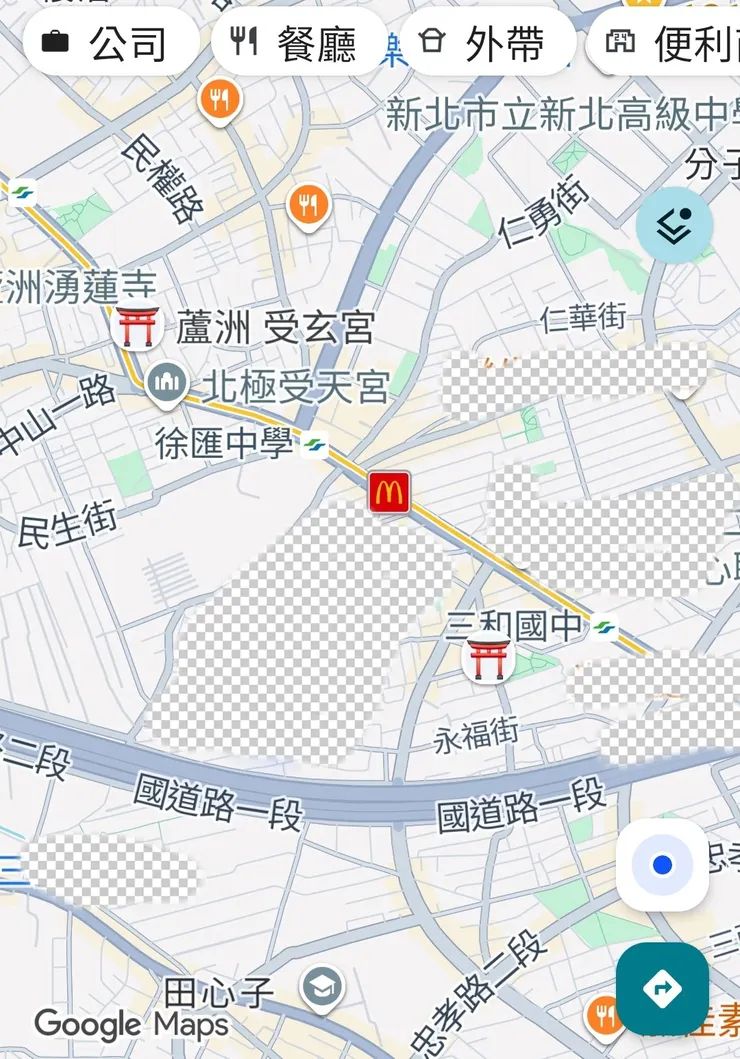This screenshot has height=1059, width=740.
Task: Select the 蘆洲 受玄宮 torii gate icon
Action: (x=138, y=325)
